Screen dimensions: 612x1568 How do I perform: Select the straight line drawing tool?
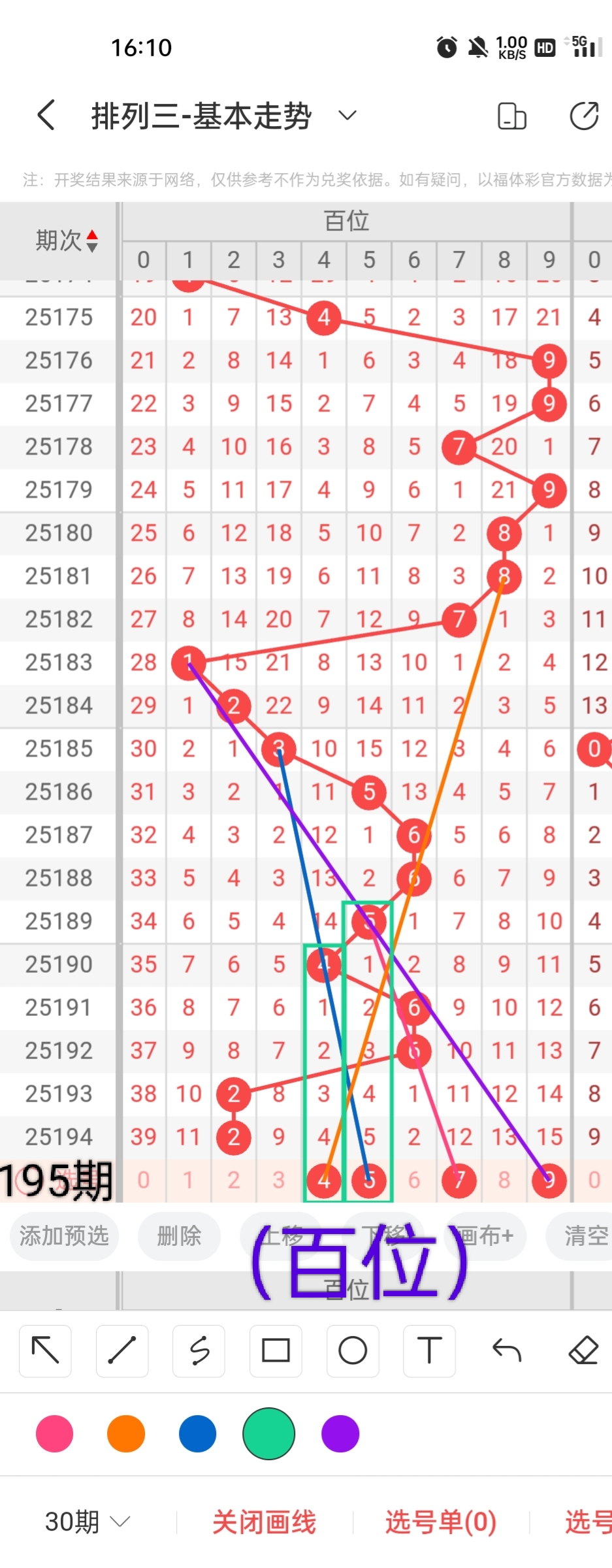click(122, 1350)
